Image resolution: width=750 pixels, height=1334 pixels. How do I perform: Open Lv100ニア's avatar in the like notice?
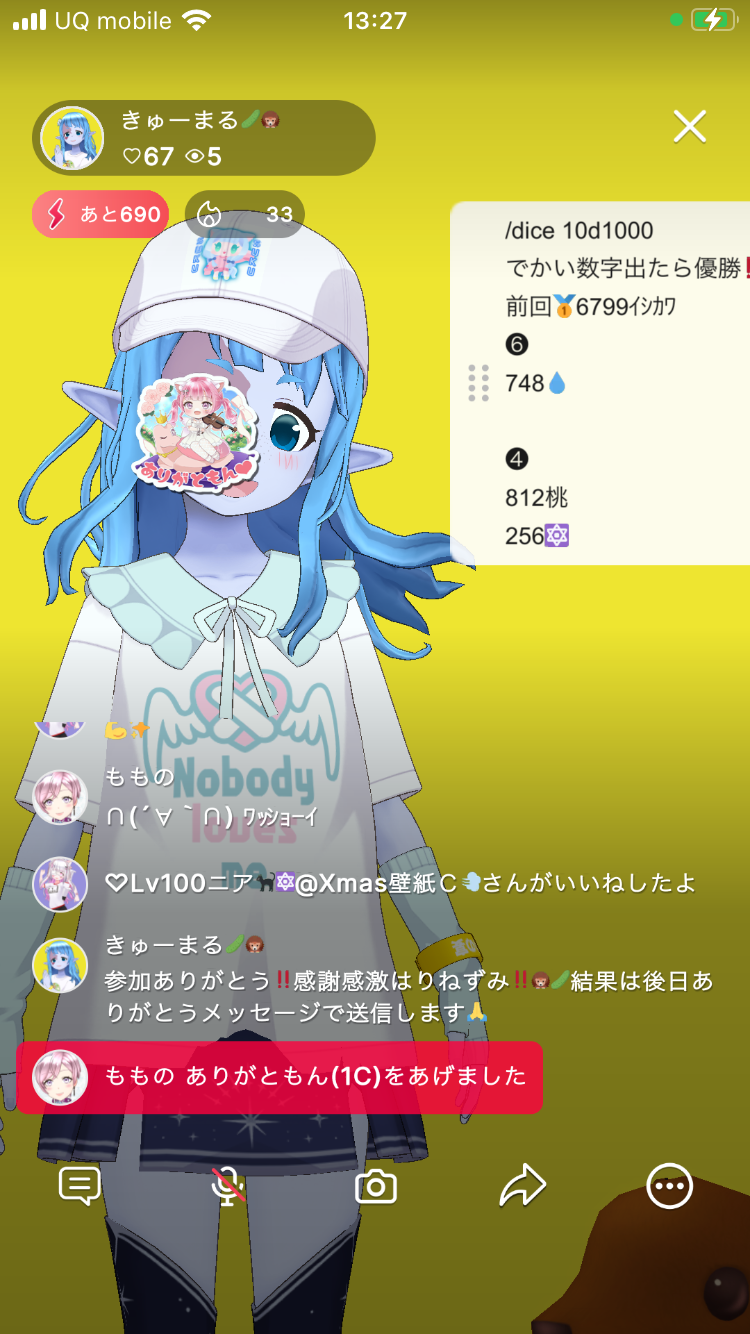(60, 884)
